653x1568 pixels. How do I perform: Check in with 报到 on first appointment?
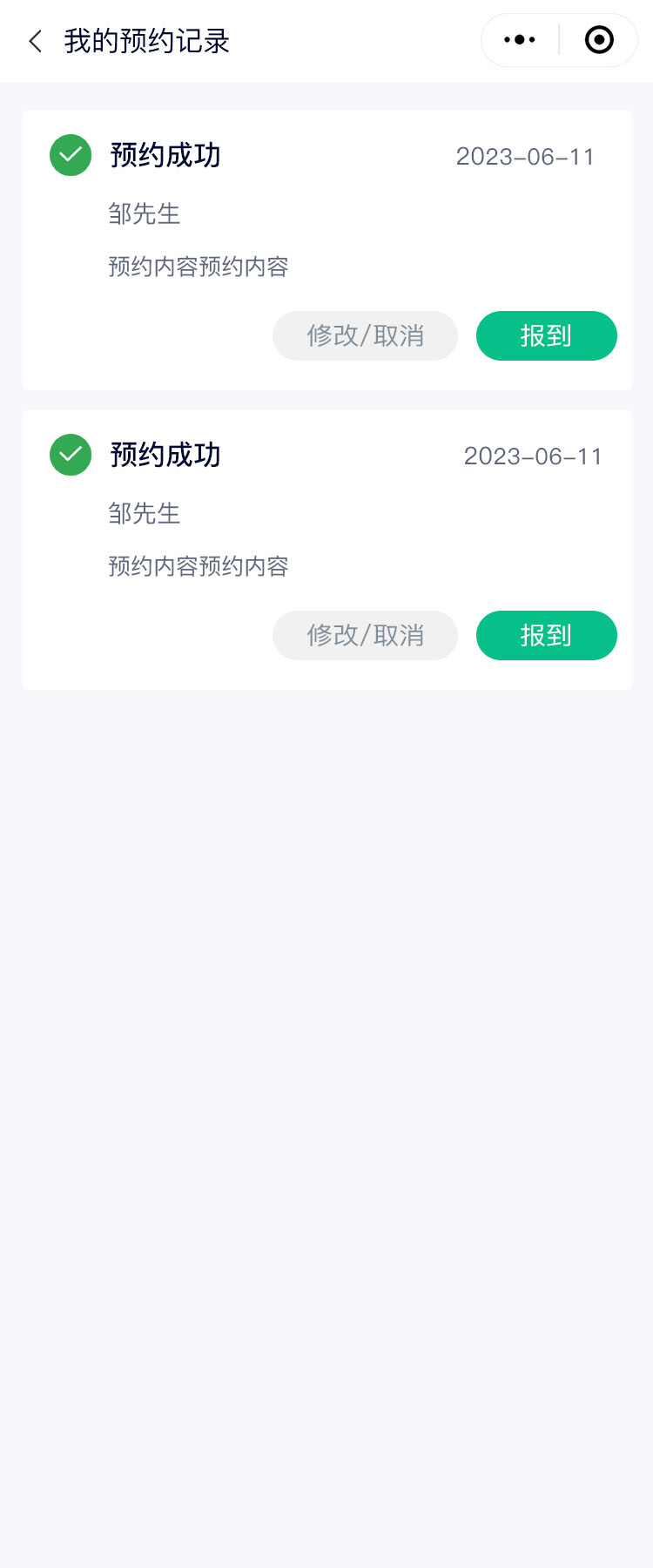point(546,335)
